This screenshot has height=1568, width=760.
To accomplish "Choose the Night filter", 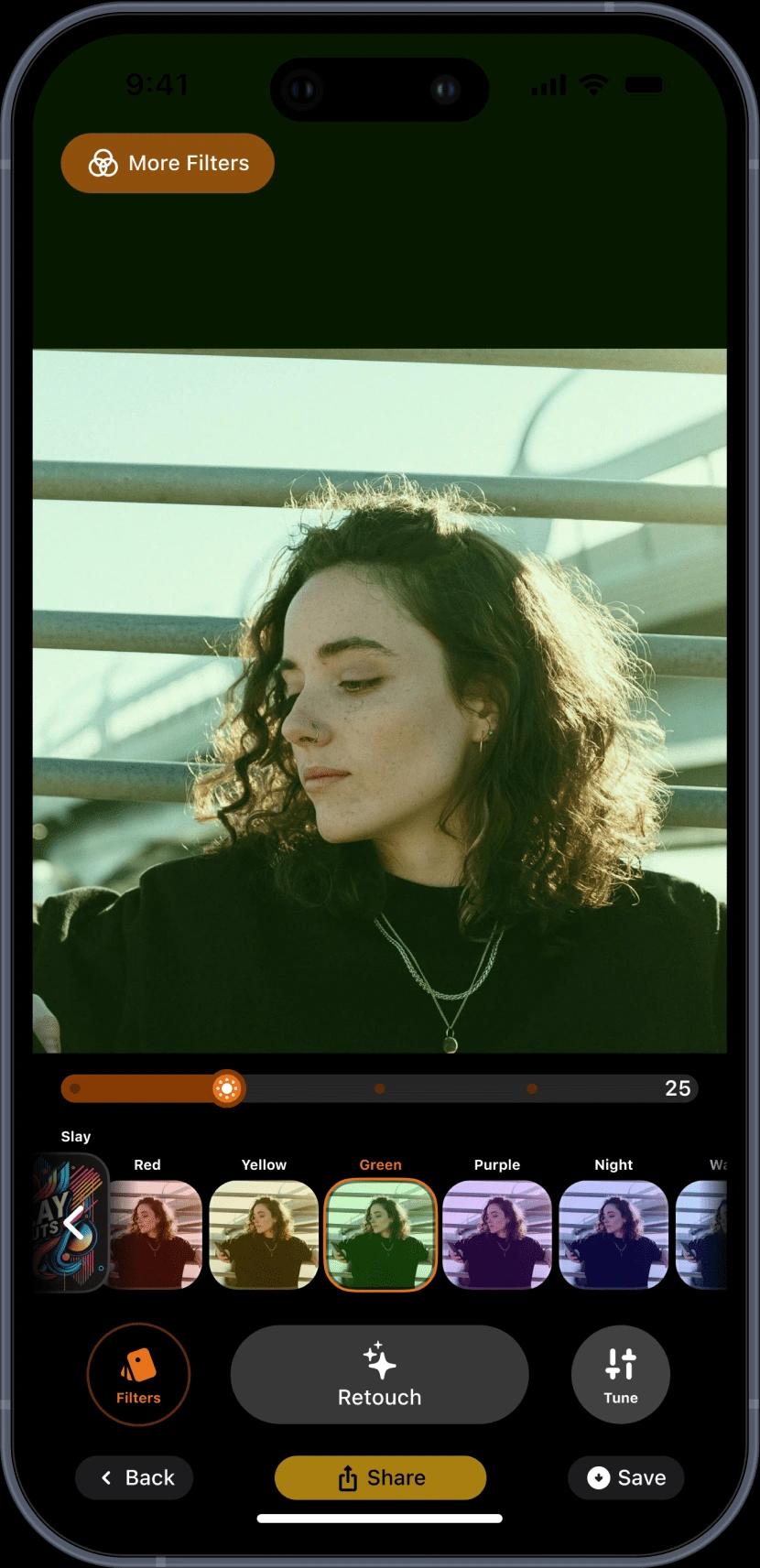I will click(x=613, y=1234).
